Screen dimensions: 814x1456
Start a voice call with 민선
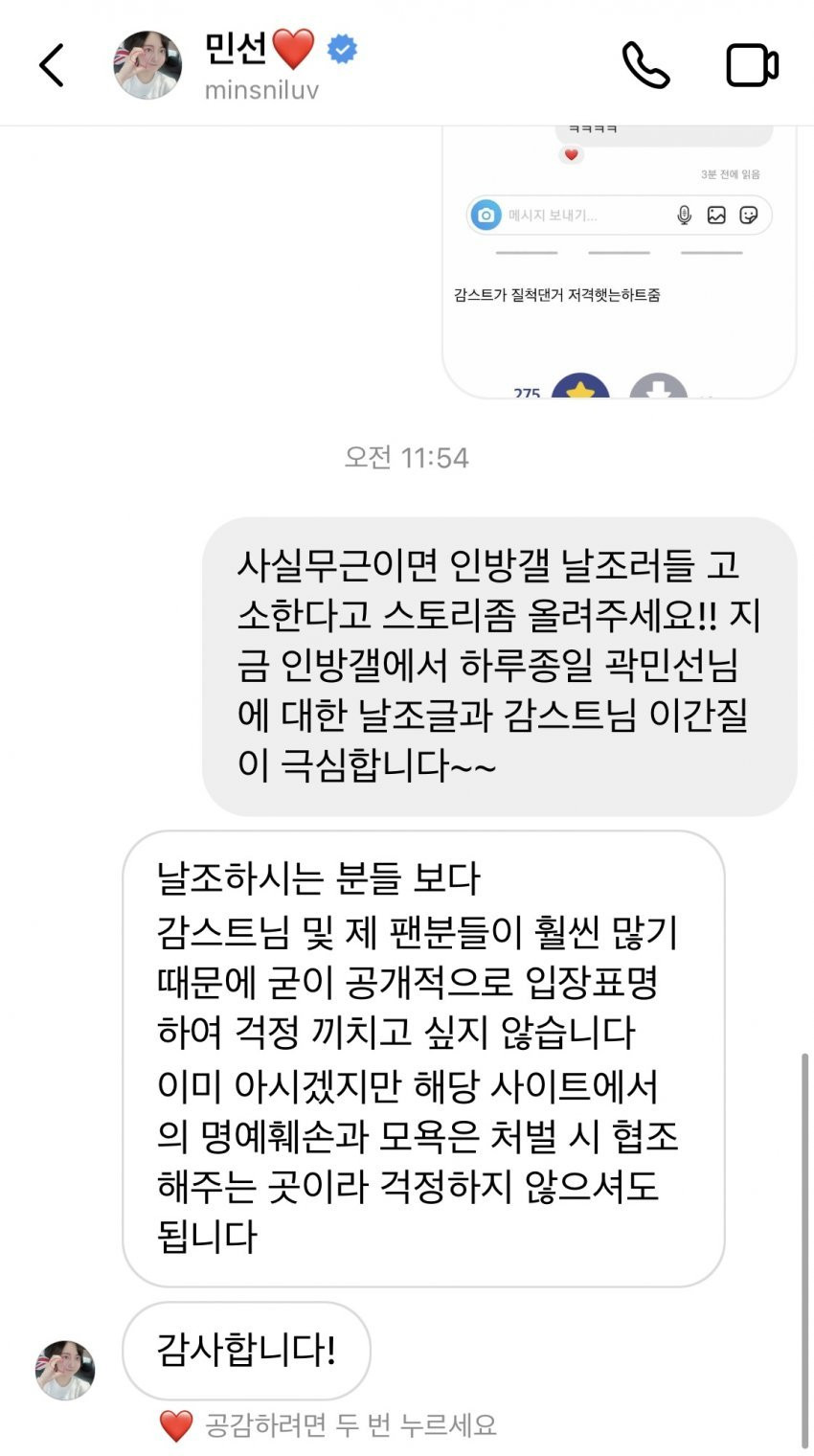(645, 65)
